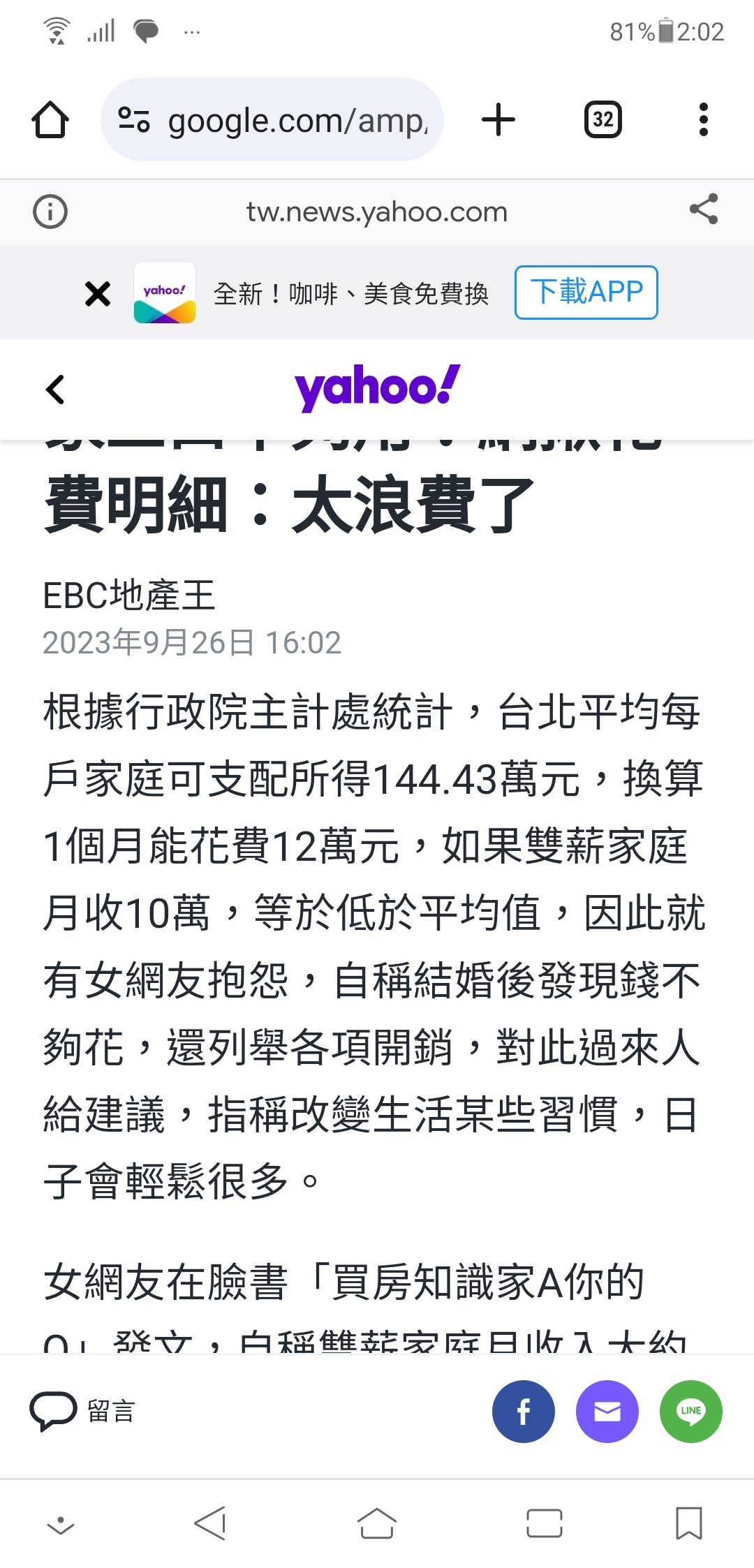Dismiss the Yahoo app banner
754x1568 pixels.
pyautogui.click(x=97, y=293)
